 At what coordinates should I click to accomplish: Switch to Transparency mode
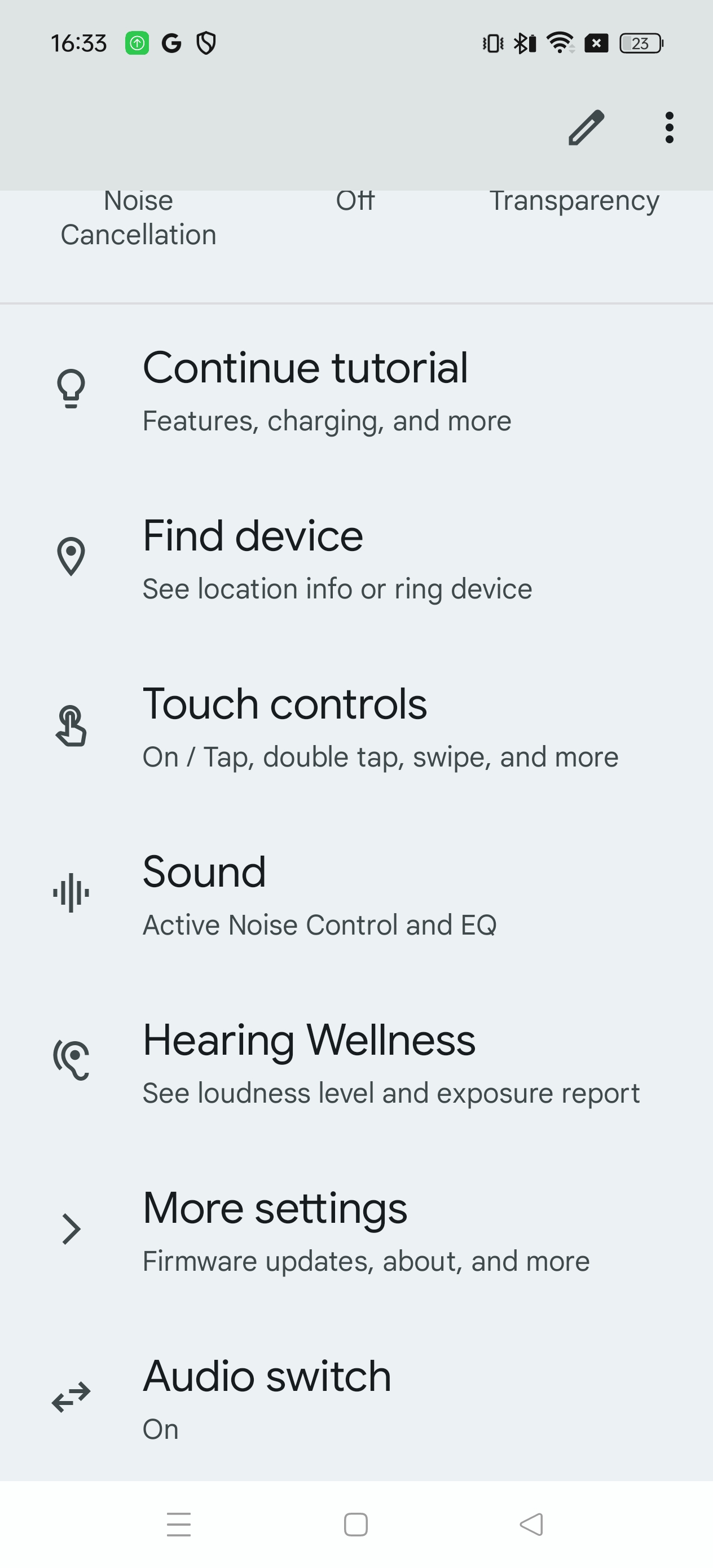[574, 202]
